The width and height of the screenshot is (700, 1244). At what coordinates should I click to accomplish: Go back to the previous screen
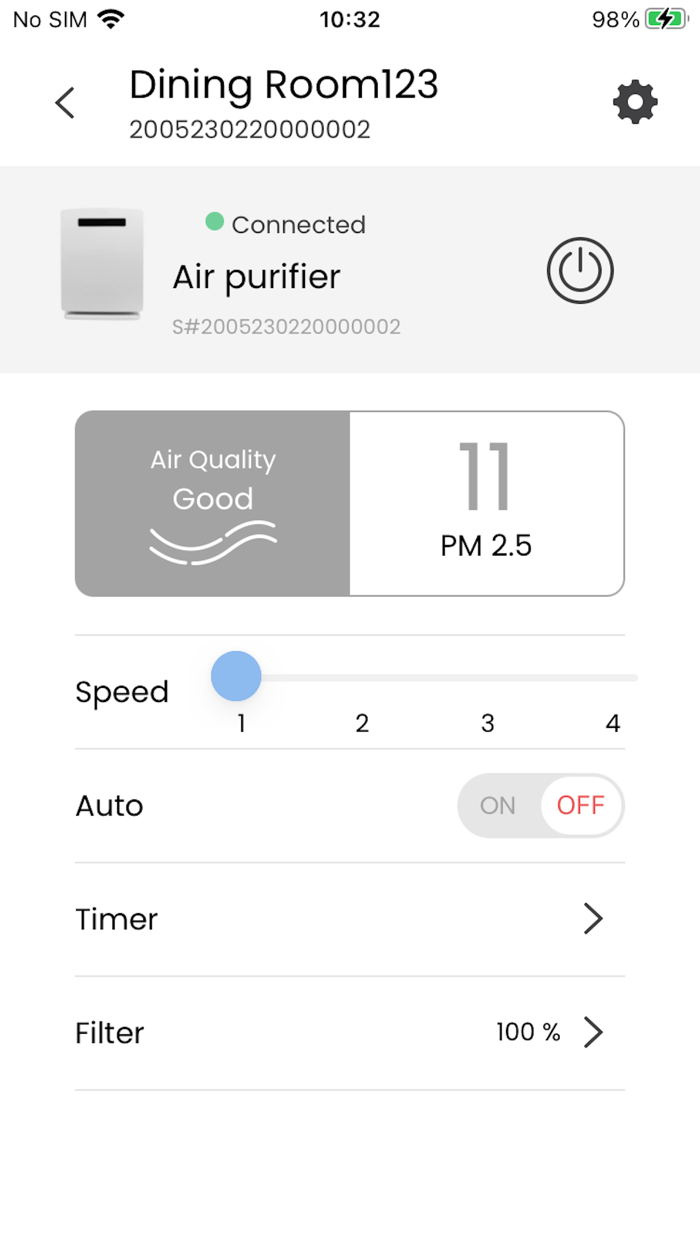click(x=65, y=103)
